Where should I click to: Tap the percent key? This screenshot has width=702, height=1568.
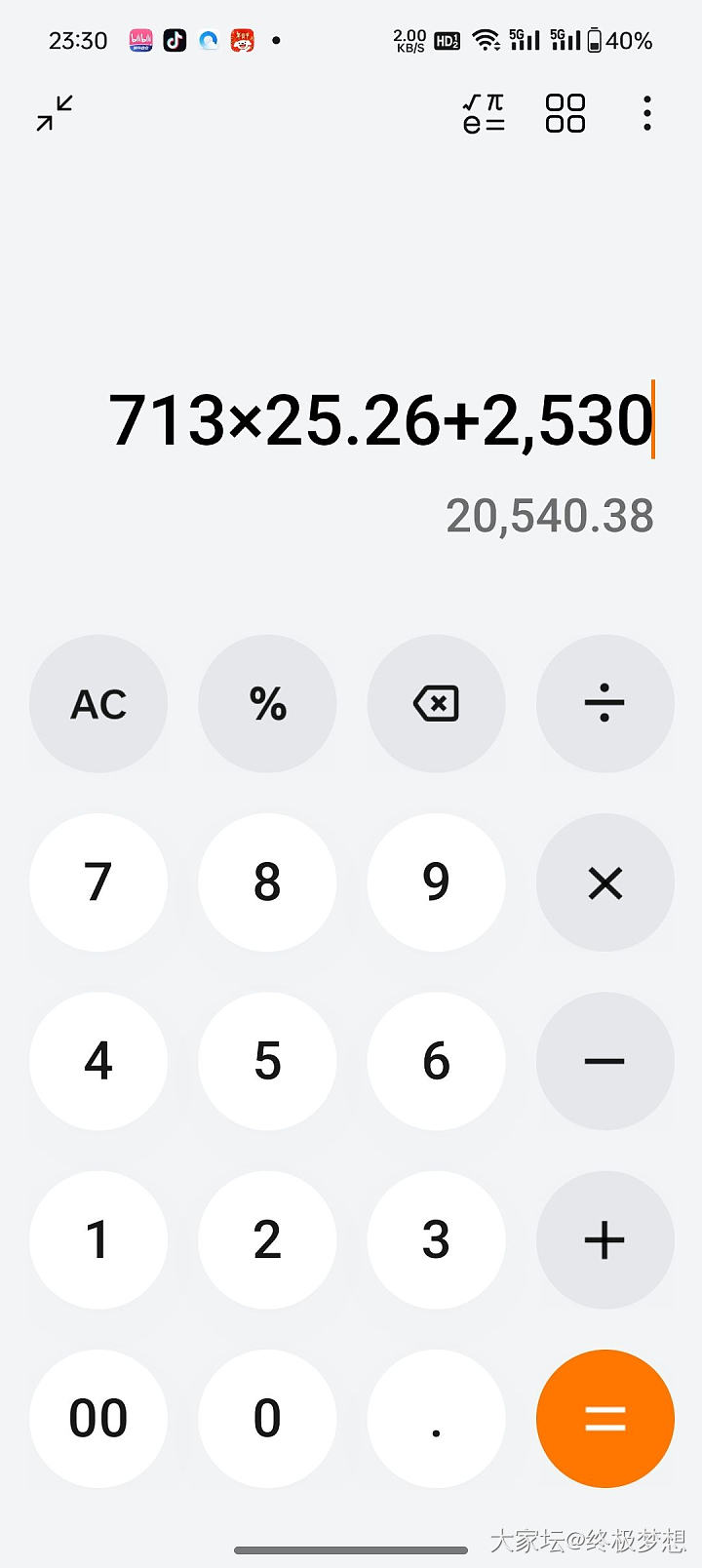click(267, 704)
